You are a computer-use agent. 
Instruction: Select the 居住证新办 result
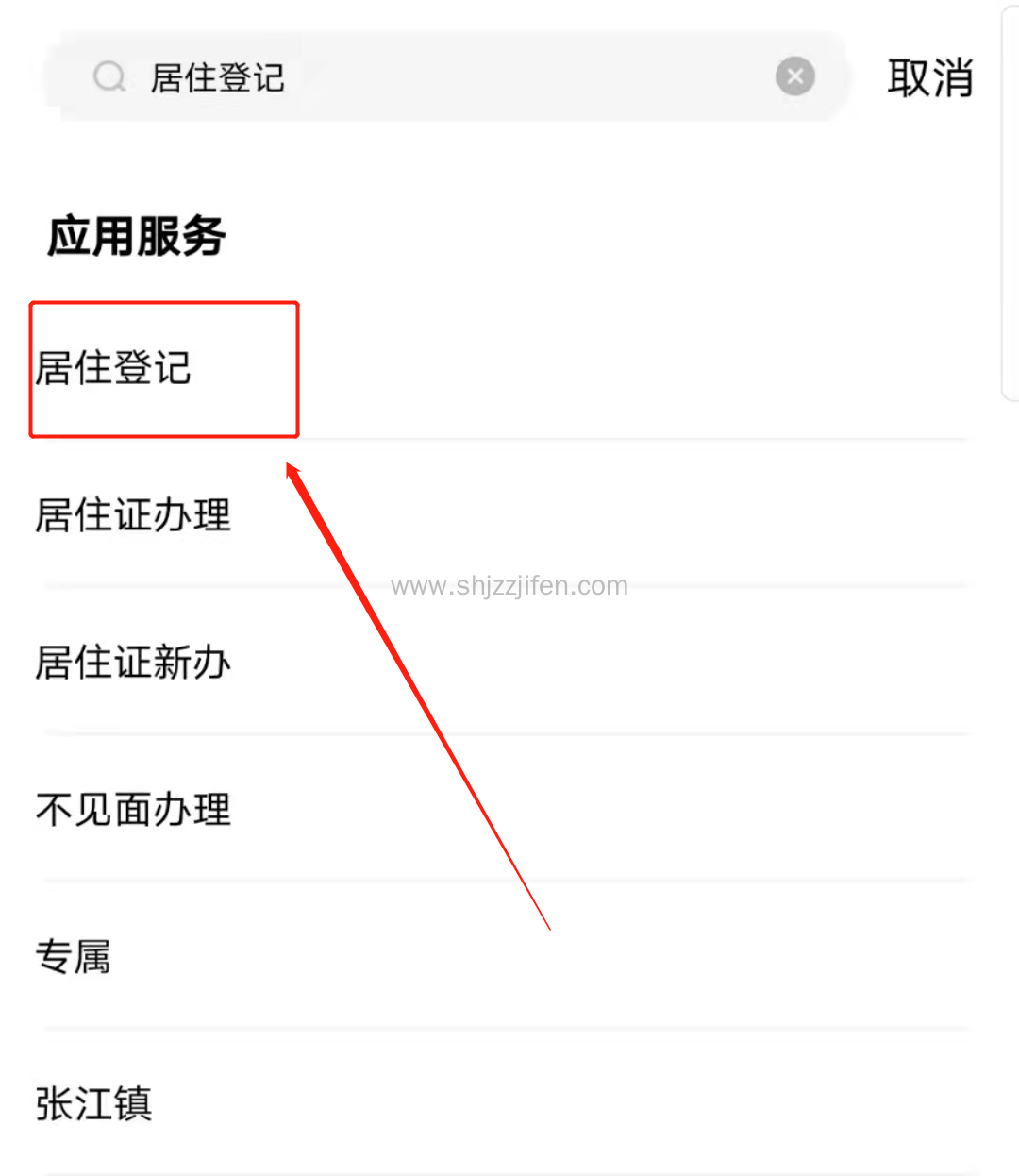(133, 663)
